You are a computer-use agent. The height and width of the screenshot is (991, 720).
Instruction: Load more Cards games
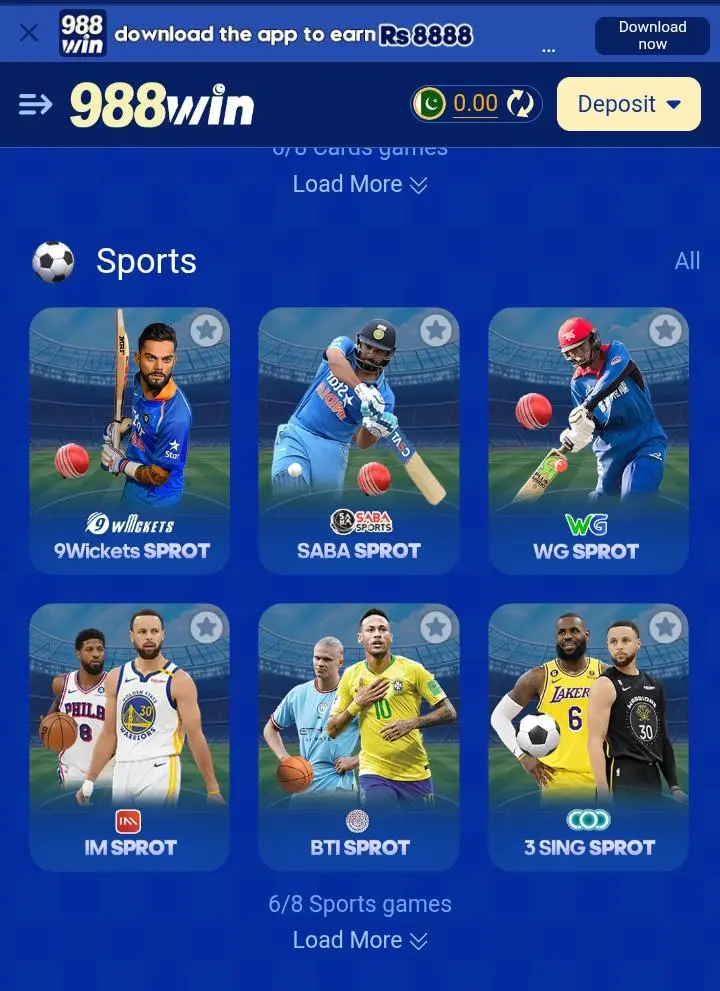click(x=359, y=184)
